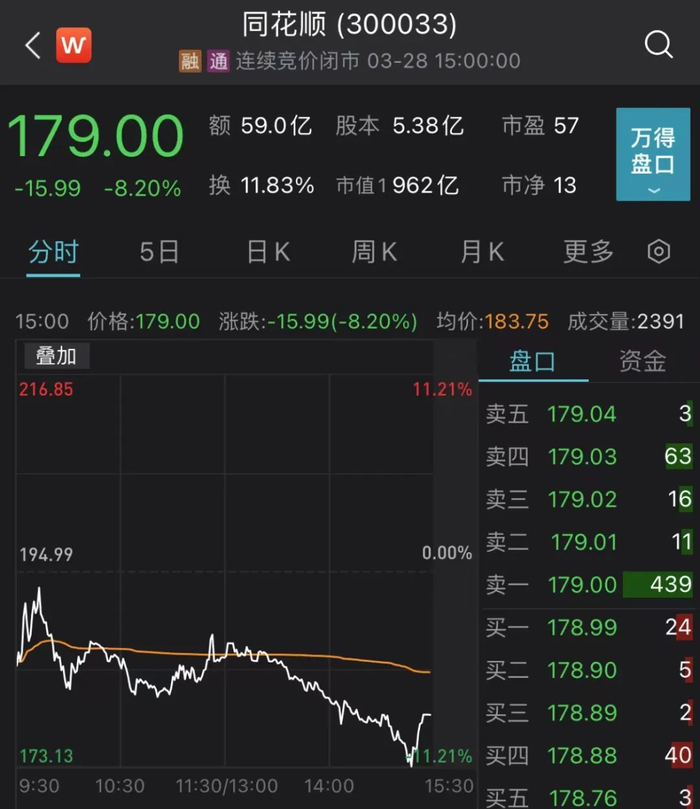Select the 日K chart tab

(x=268, y=252)
